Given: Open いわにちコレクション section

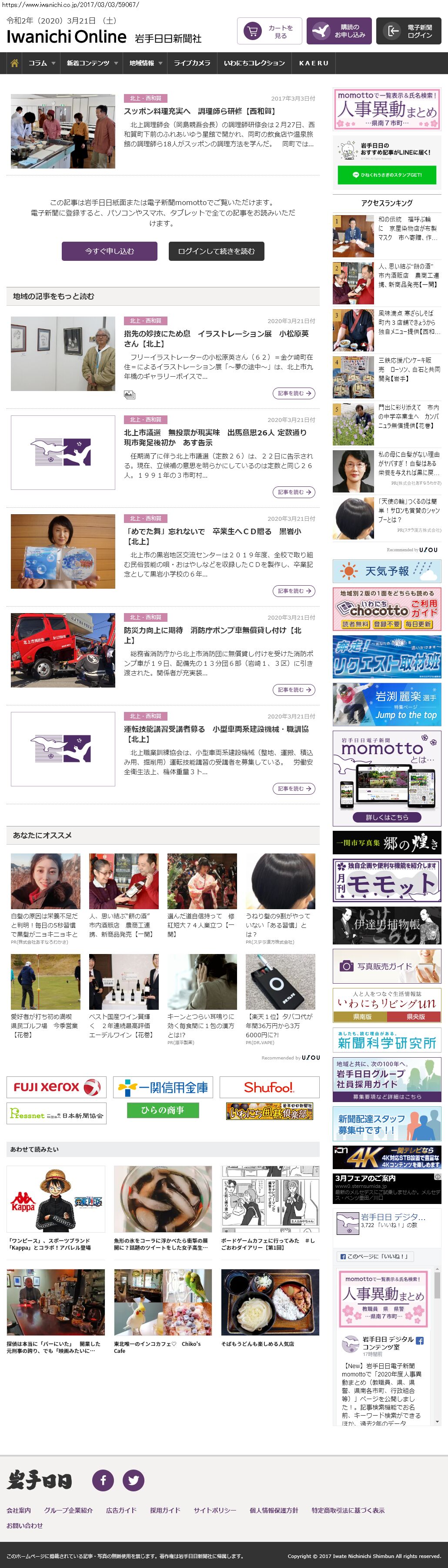Looking at the screenshot, I should 254,63.
